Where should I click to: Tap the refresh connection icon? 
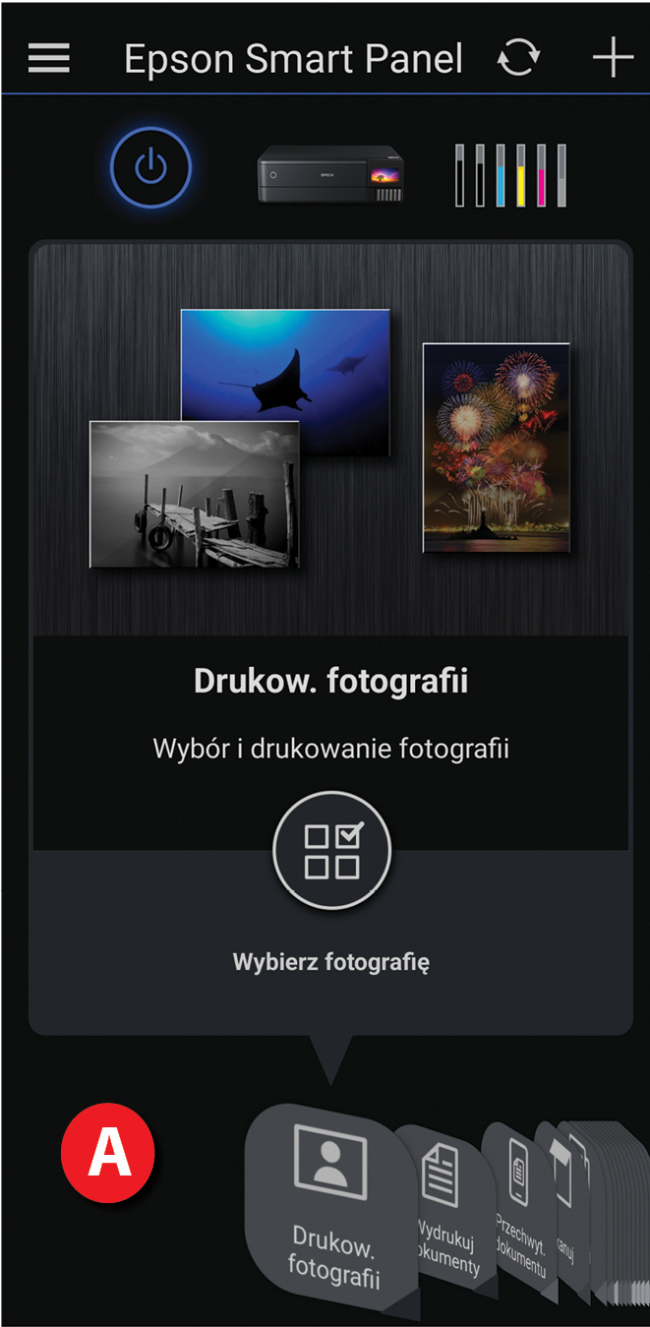click(x=517, y=59)
